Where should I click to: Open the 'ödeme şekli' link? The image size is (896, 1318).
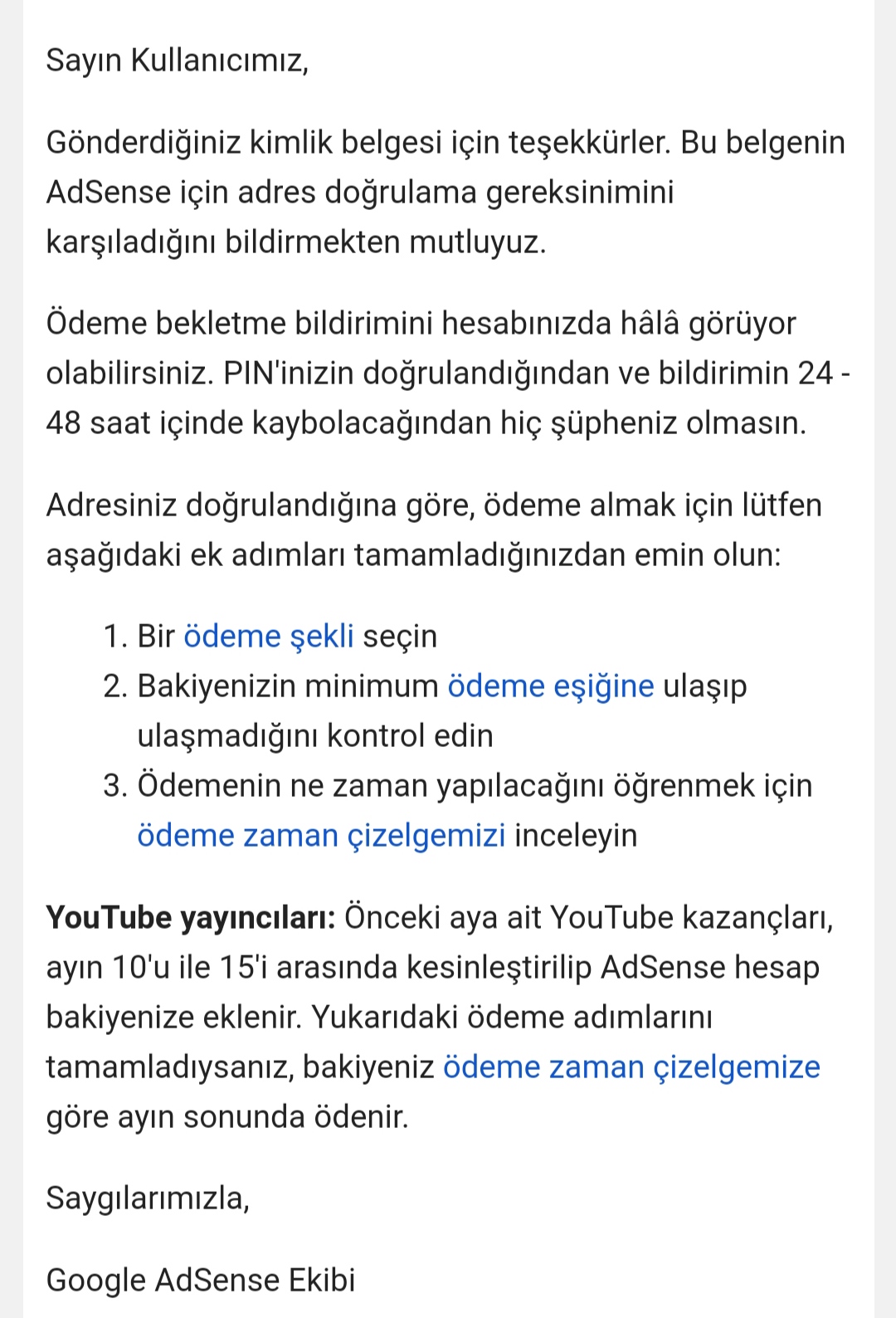click(x=268, y=637)
